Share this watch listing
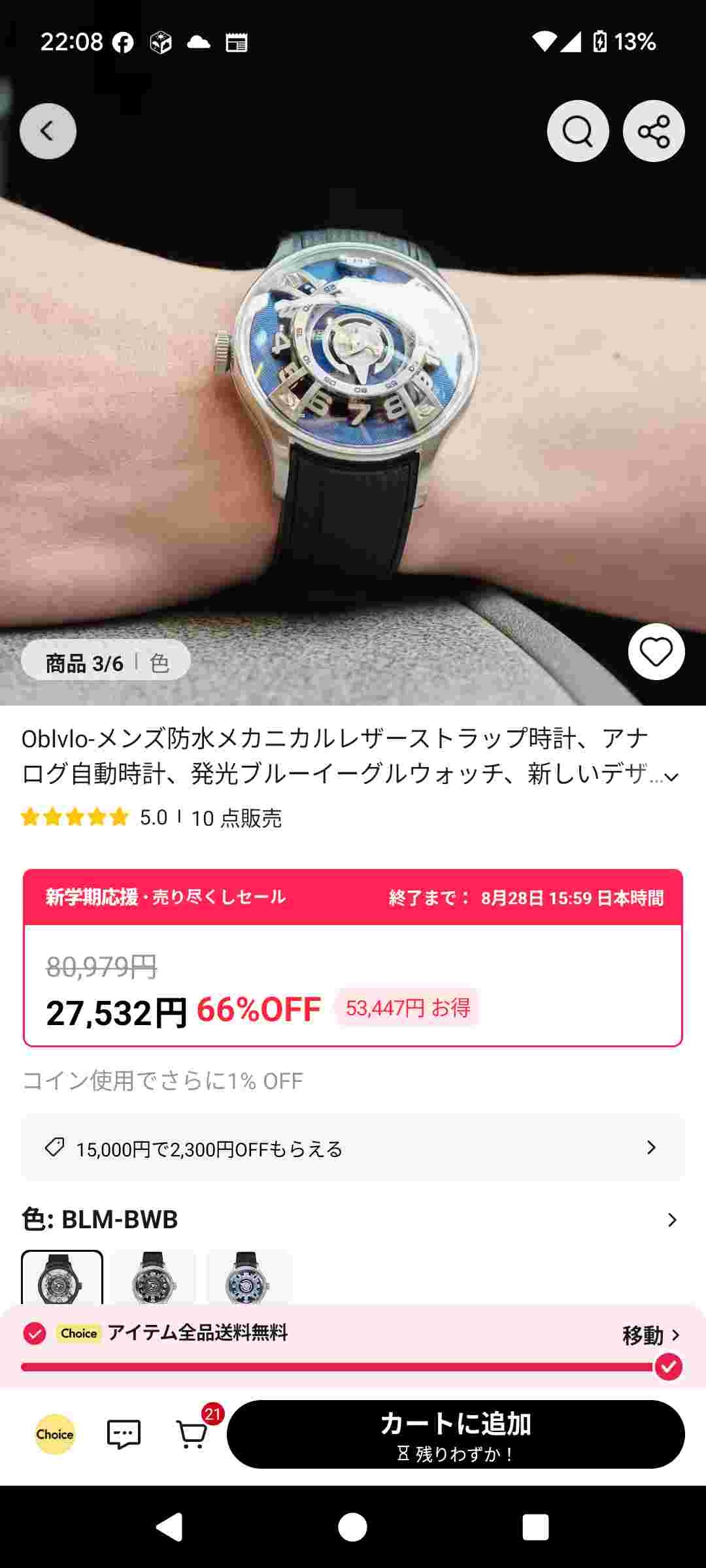This screenshot has width=706, height=1568. tap(654, 131)
